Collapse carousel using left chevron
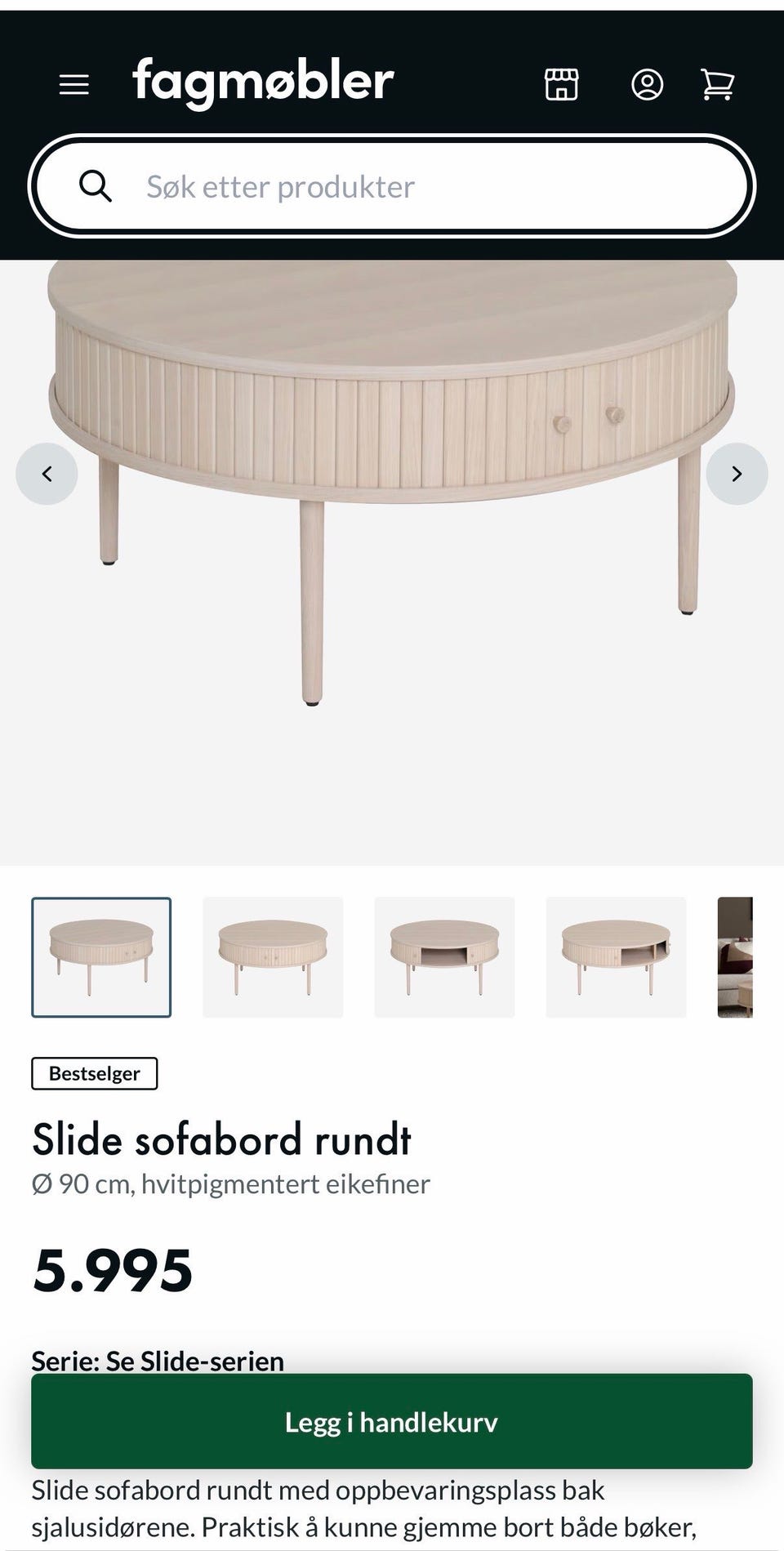 [x=47, y=474]
